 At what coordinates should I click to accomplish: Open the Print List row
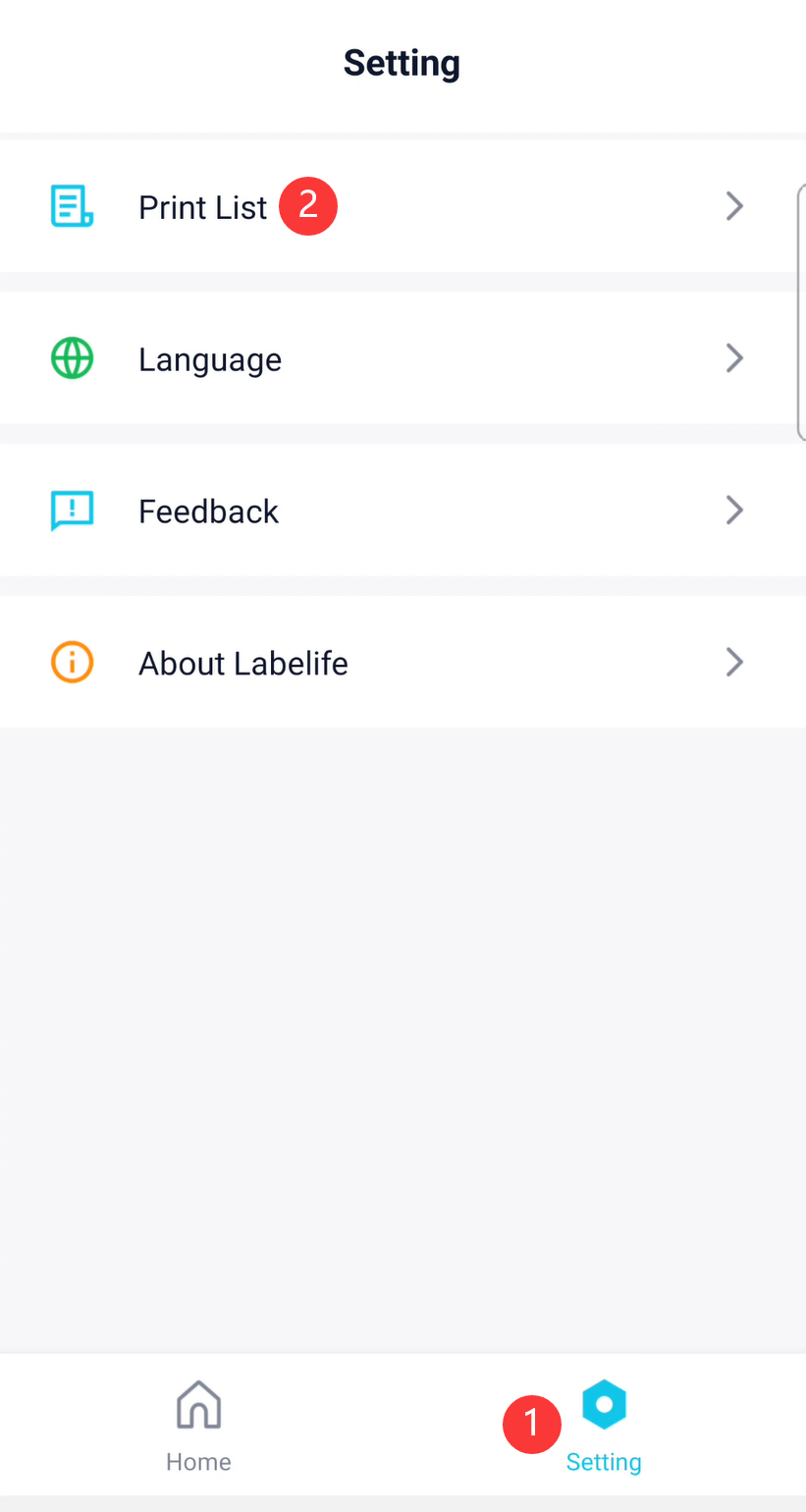(x=403, y=206)
